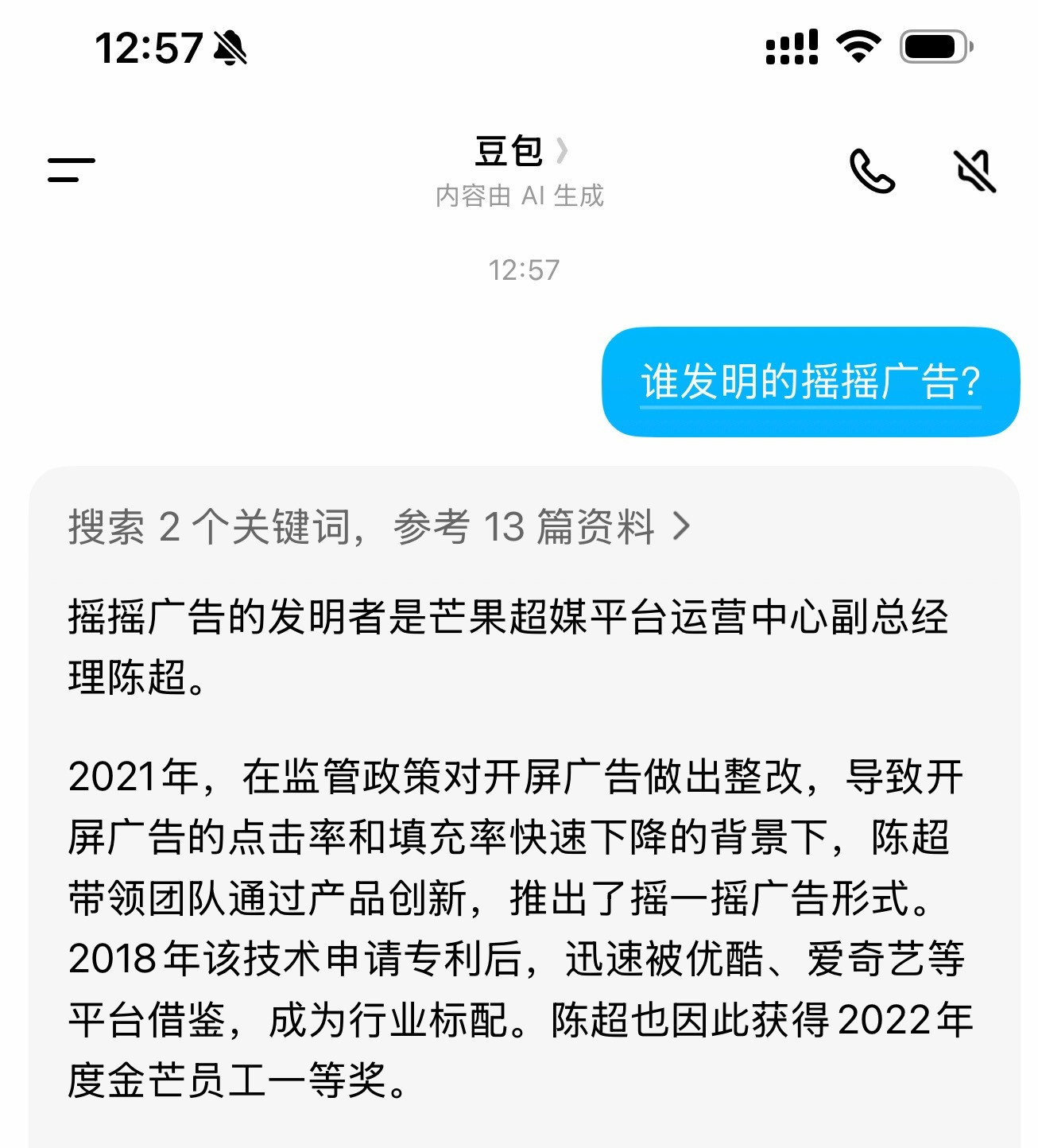The height and width of the screenshot is (1148, 1038).
Task: Open the sidebar menu icon
Action: (x=72, y=169)
